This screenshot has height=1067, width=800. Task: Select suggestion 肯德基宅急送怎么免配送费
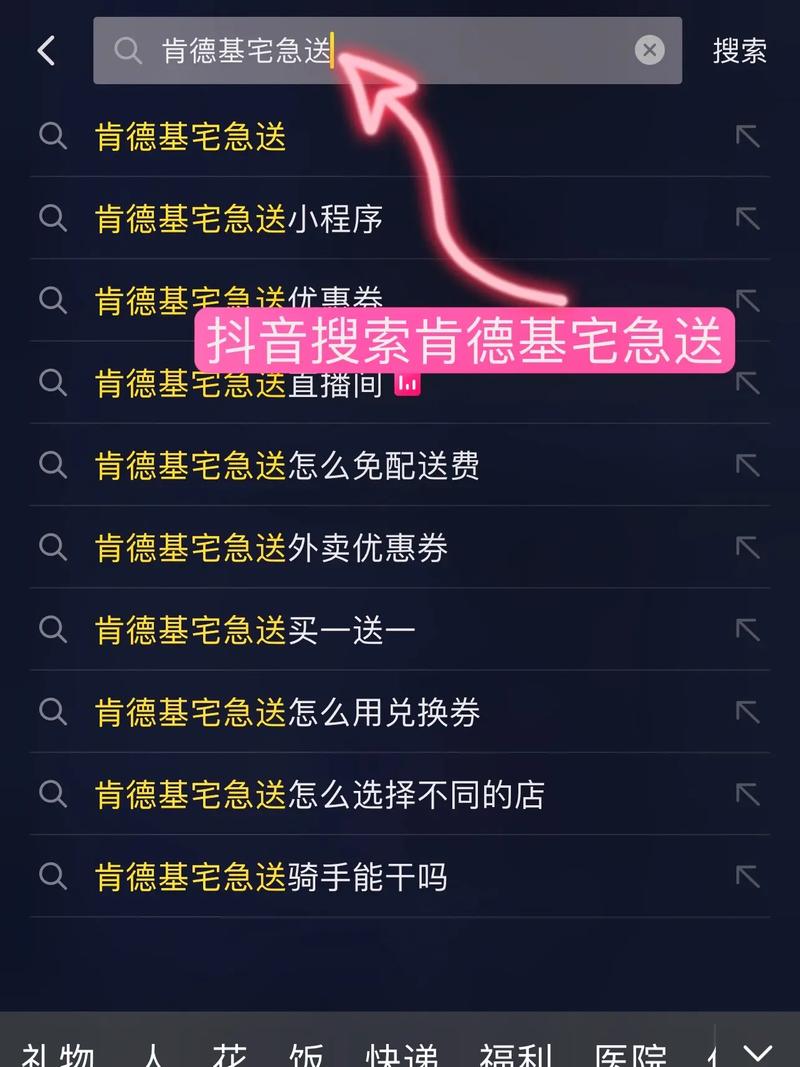click(x=288, y=466)
